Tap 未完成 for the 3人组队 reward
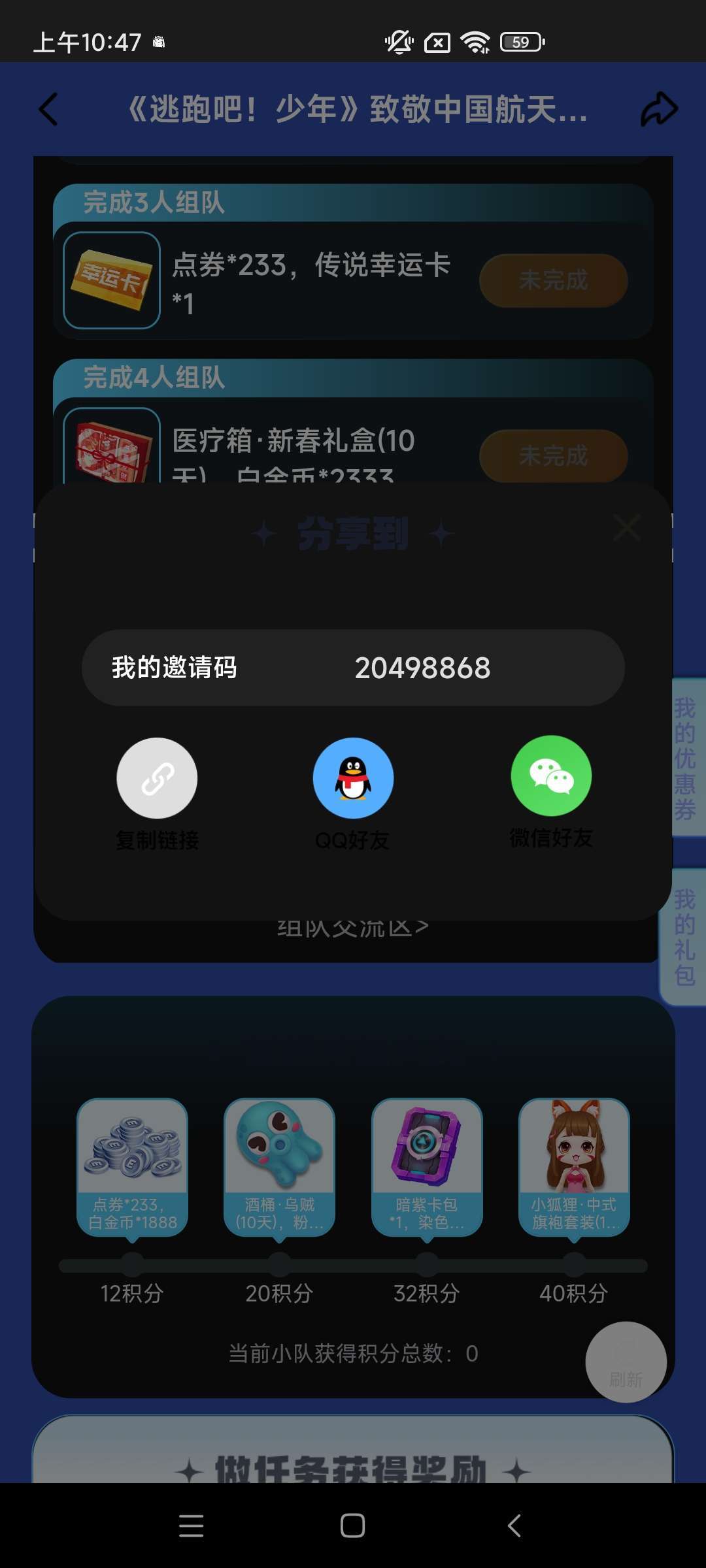The image size is (706, 1568). point(553,280)
